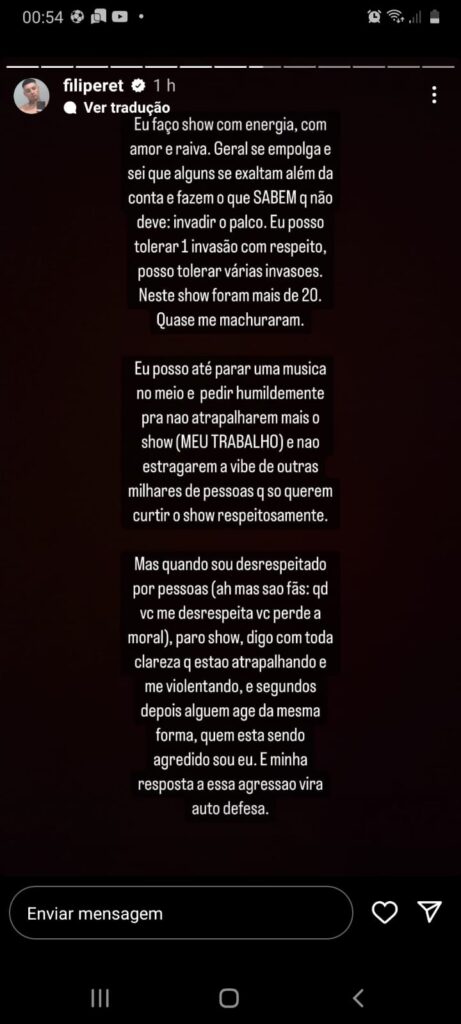Like the story with the heart icon
Viewport: 461px width, 1024px height.
coord(385,912)
